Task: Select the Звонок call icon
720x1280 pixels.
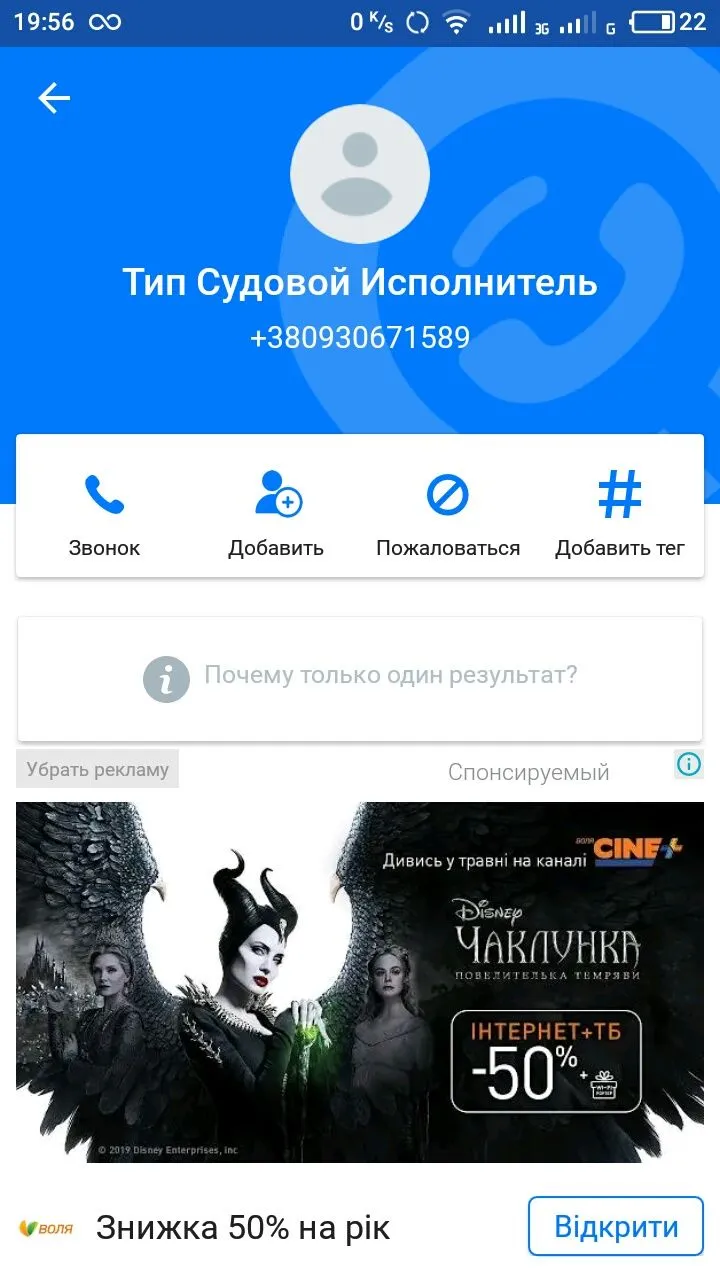Action: coord(103,492)
